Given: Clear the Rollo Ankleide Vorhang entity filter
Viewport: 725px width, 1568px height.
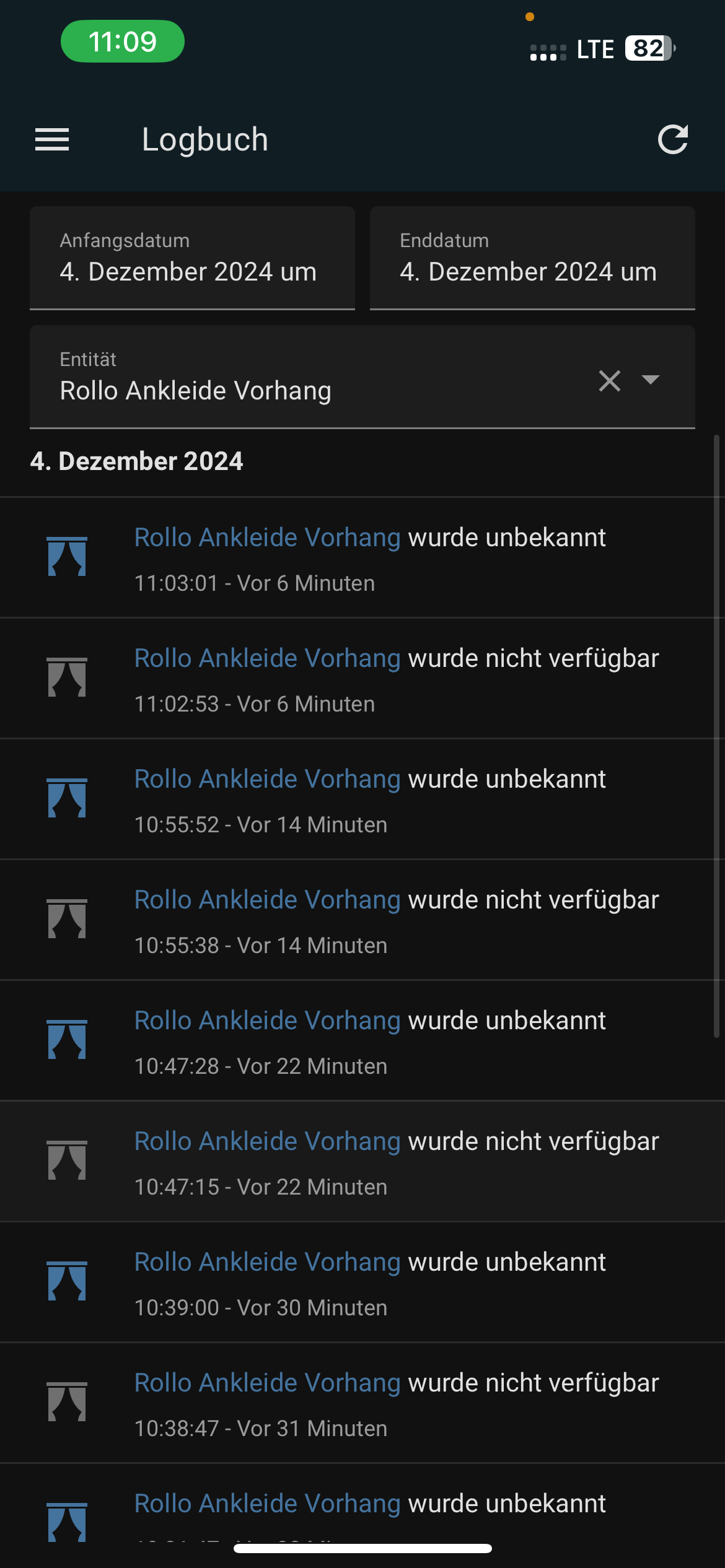Looking at the screenshot, I should pos(610,380).
